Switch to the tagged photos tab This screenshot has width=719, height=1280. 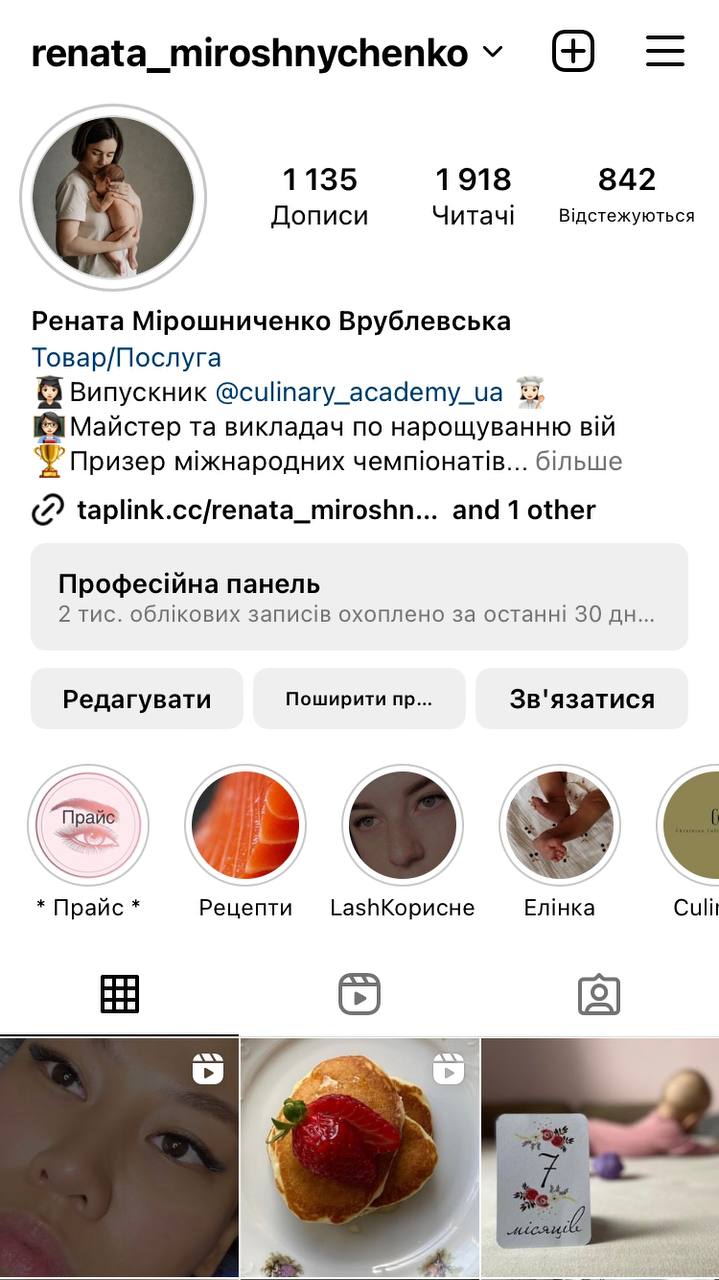tap(599, 995)
